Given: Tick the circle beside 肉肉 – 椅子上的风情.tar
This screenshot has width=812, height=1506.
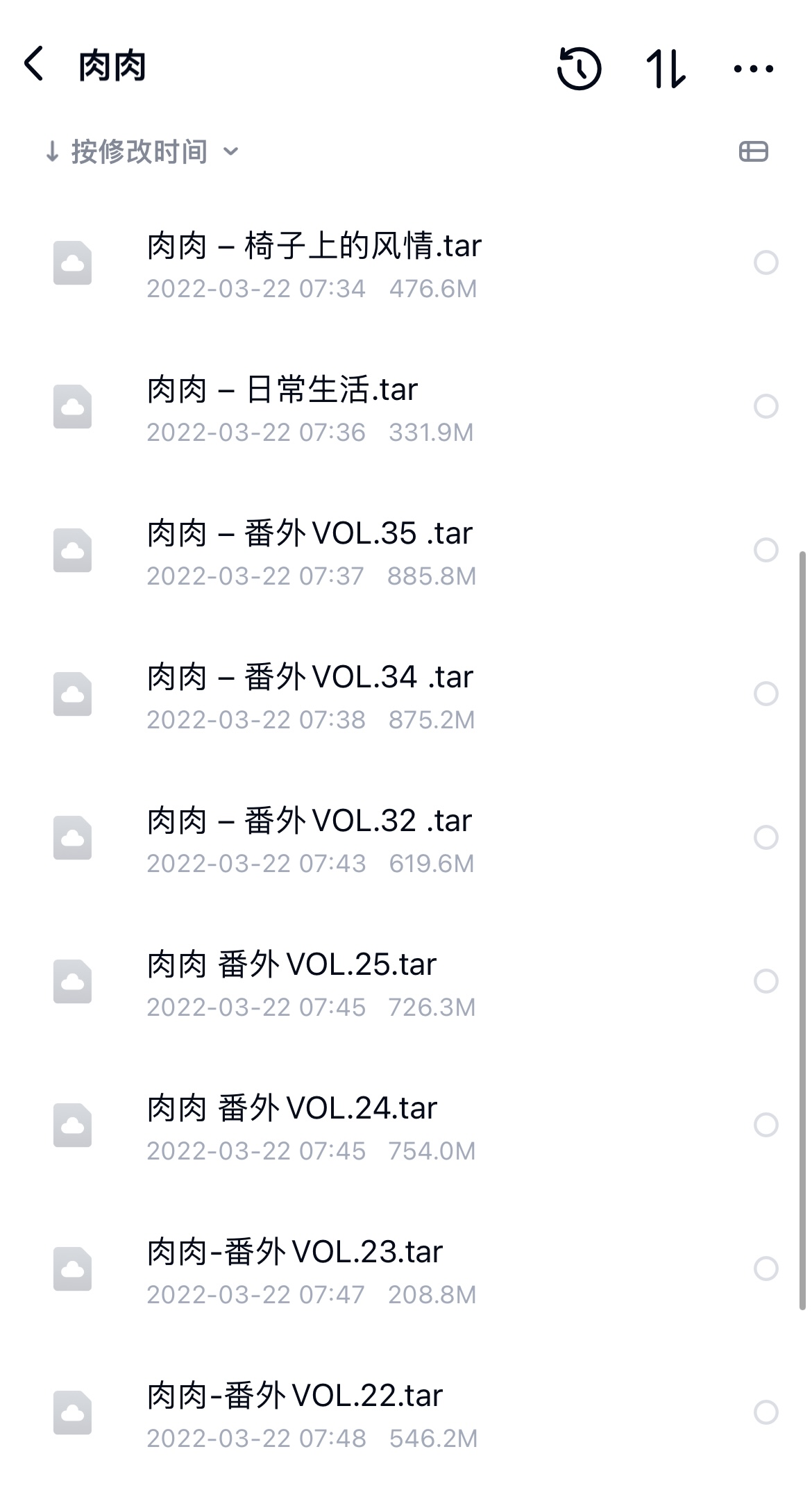Looking at the screenshot, I should click(x=766, y=262).
